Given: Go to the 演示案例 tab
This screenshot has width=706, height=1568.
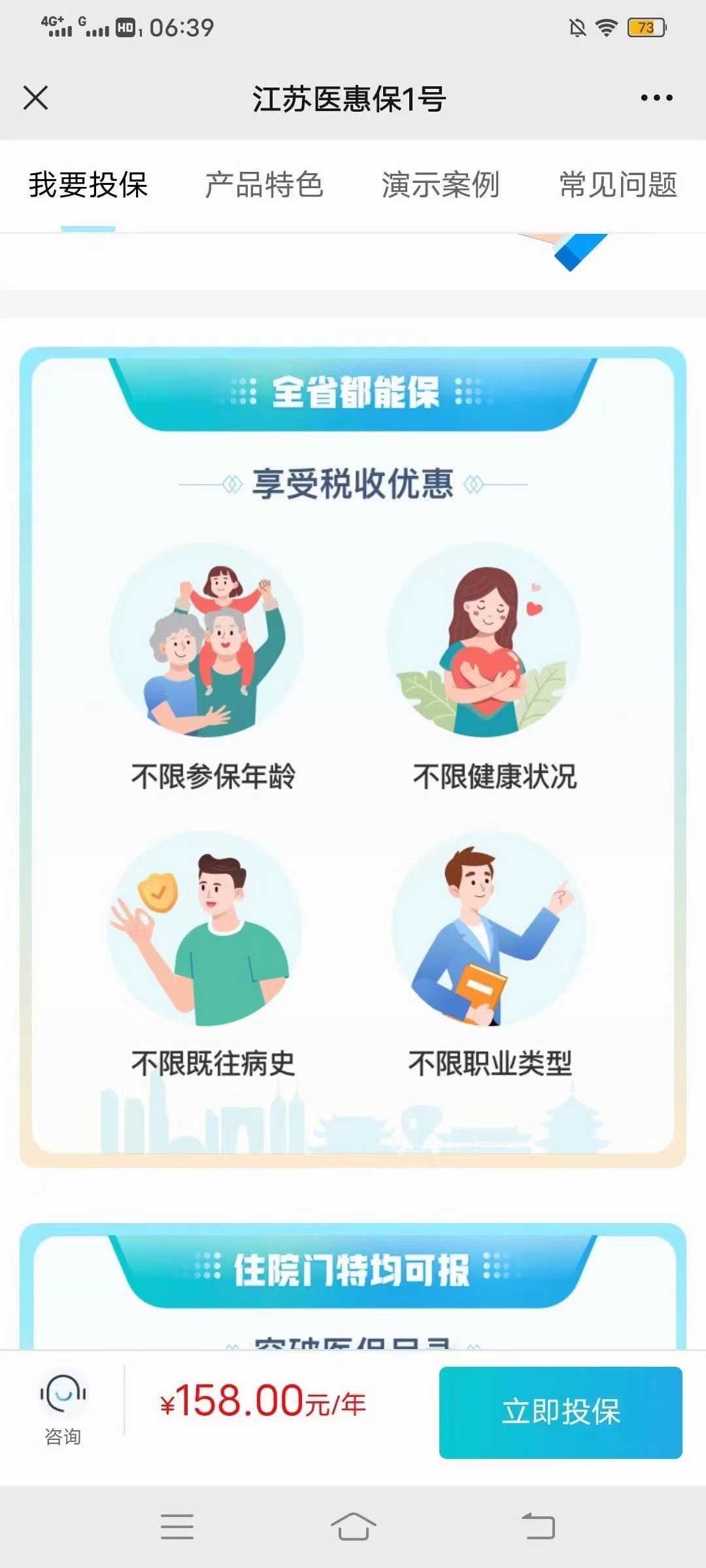Looking at the screenshot, I should tap(441, 185).
